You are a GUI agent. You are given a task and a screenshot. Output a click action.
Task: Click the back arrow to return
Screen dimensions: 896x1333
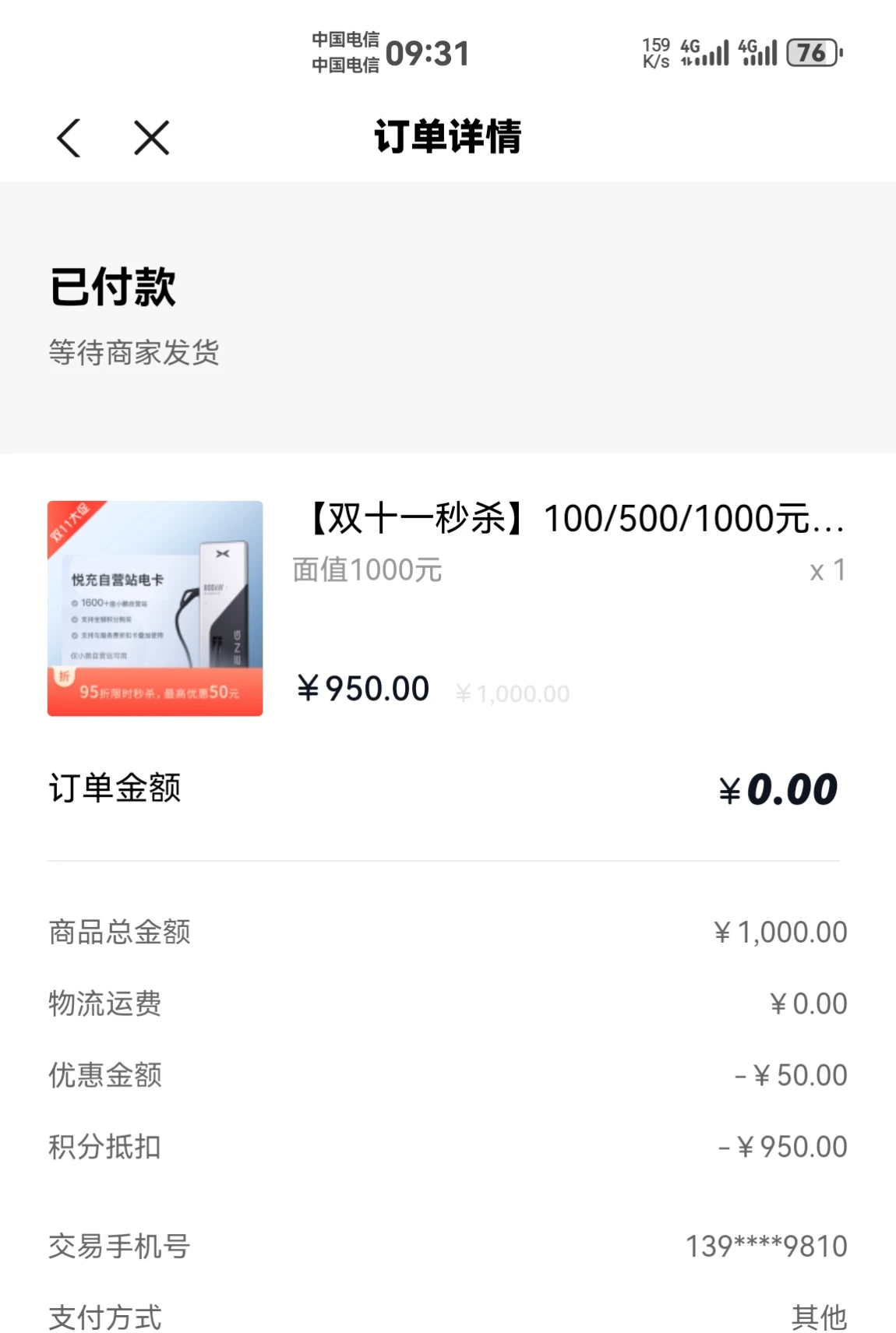69,137
